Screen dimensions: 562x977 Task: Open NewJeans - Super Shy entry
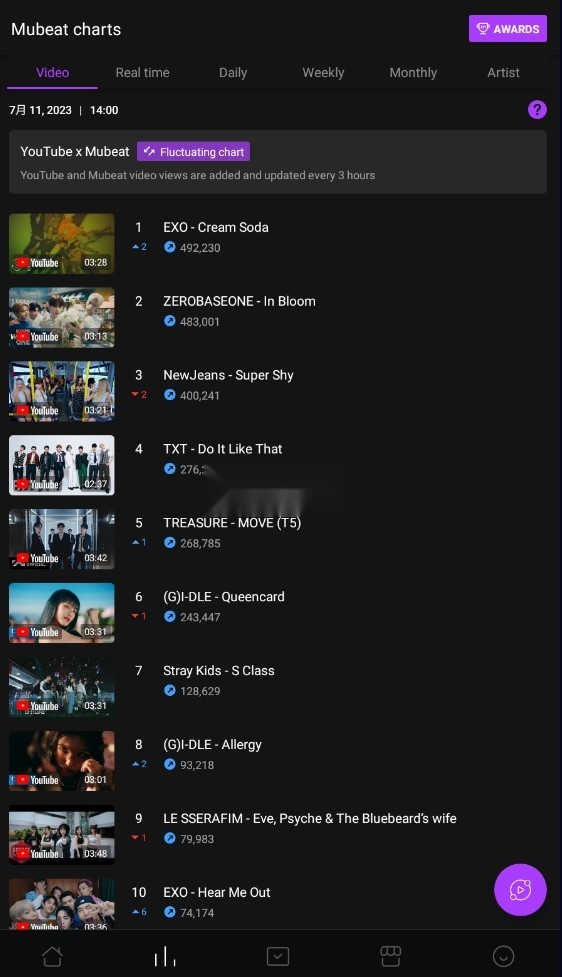click(x=228, y=375)
